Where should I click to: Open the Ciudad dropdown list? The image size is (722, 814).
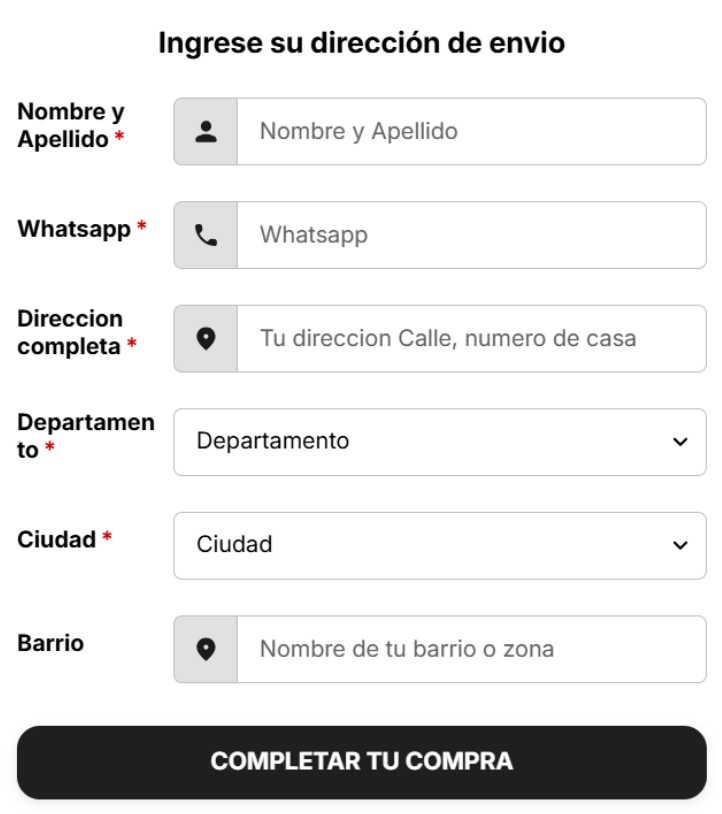coord(440,545)
